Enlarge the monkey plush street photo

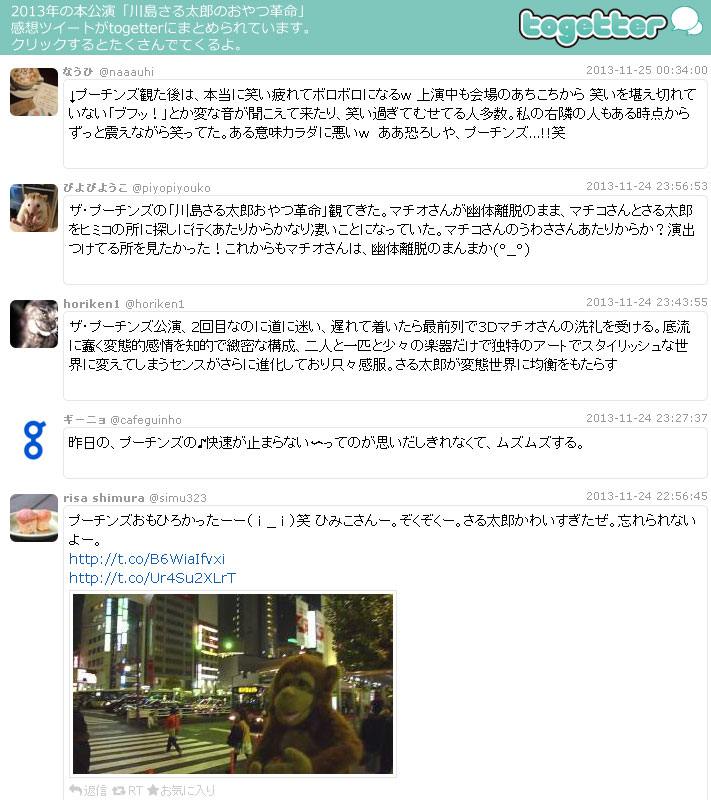pos(233,684)
